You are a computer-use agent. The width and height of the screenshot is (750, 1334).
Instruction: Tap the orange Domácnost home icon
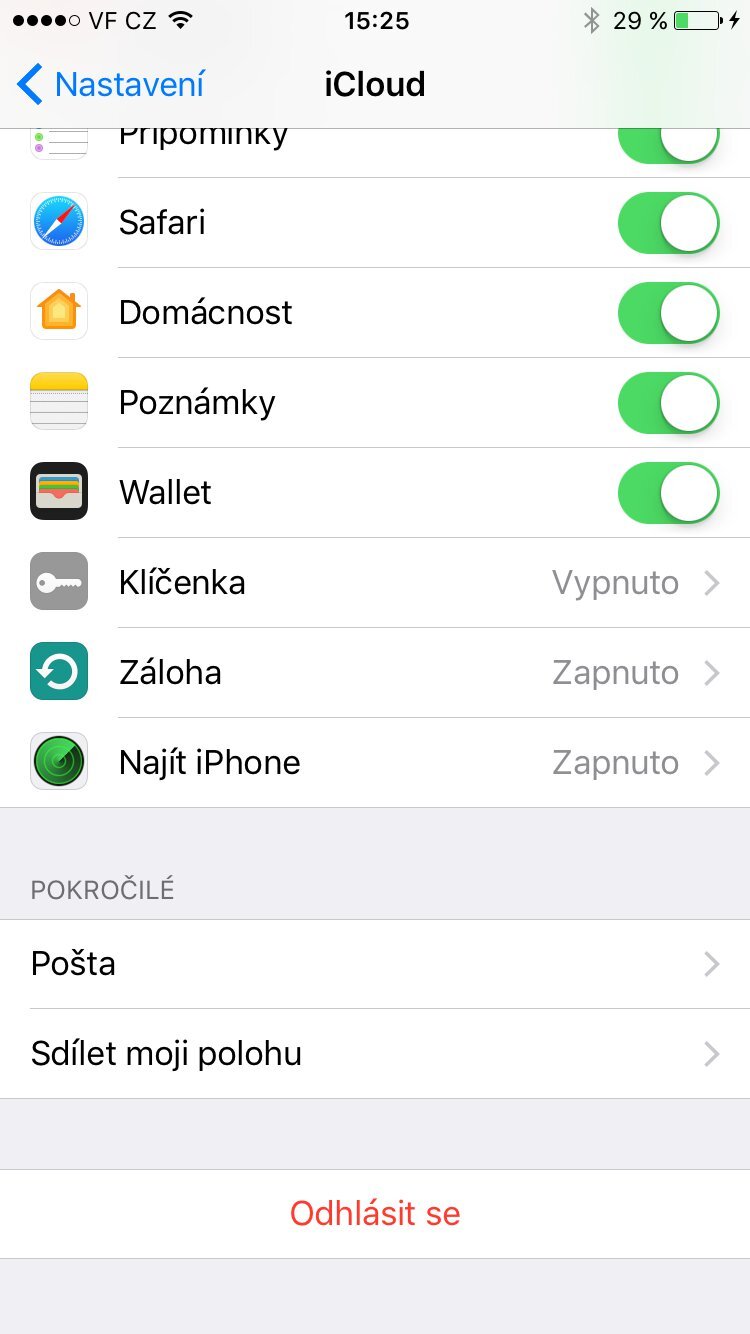[58, 312]
